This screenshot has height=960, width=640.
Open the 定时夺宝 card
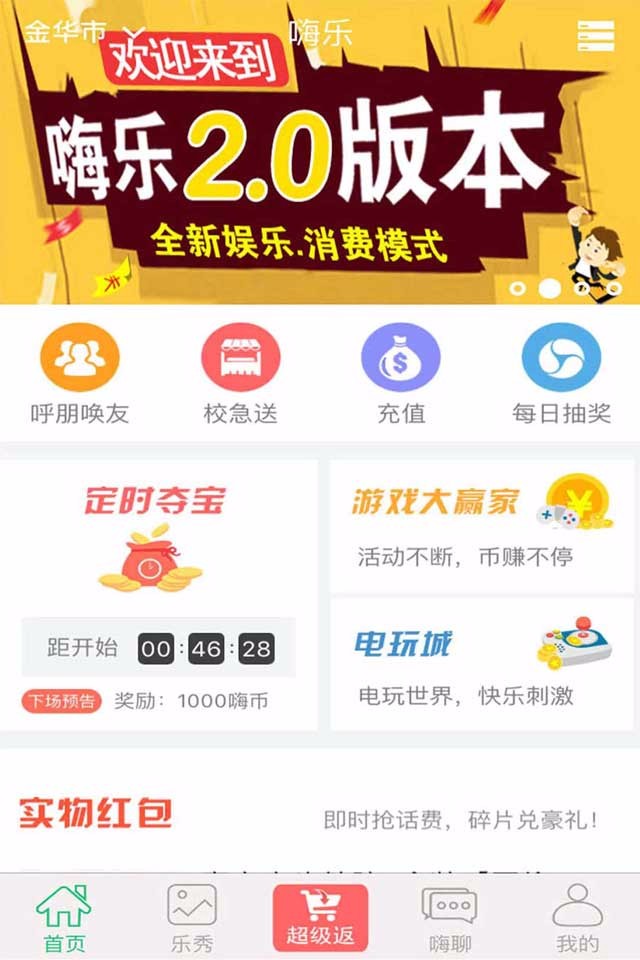158,560
